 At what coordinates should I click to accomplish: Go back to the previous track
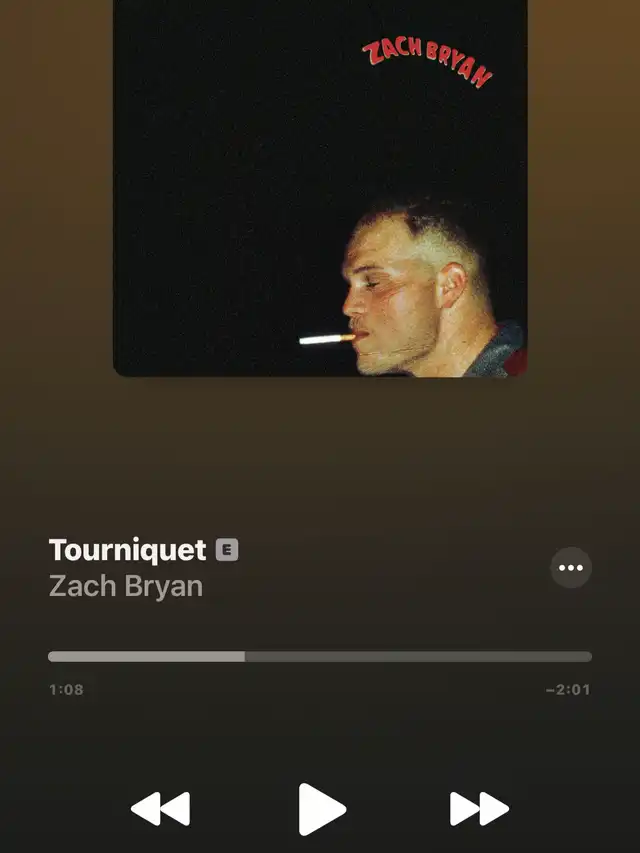(161, 808)
